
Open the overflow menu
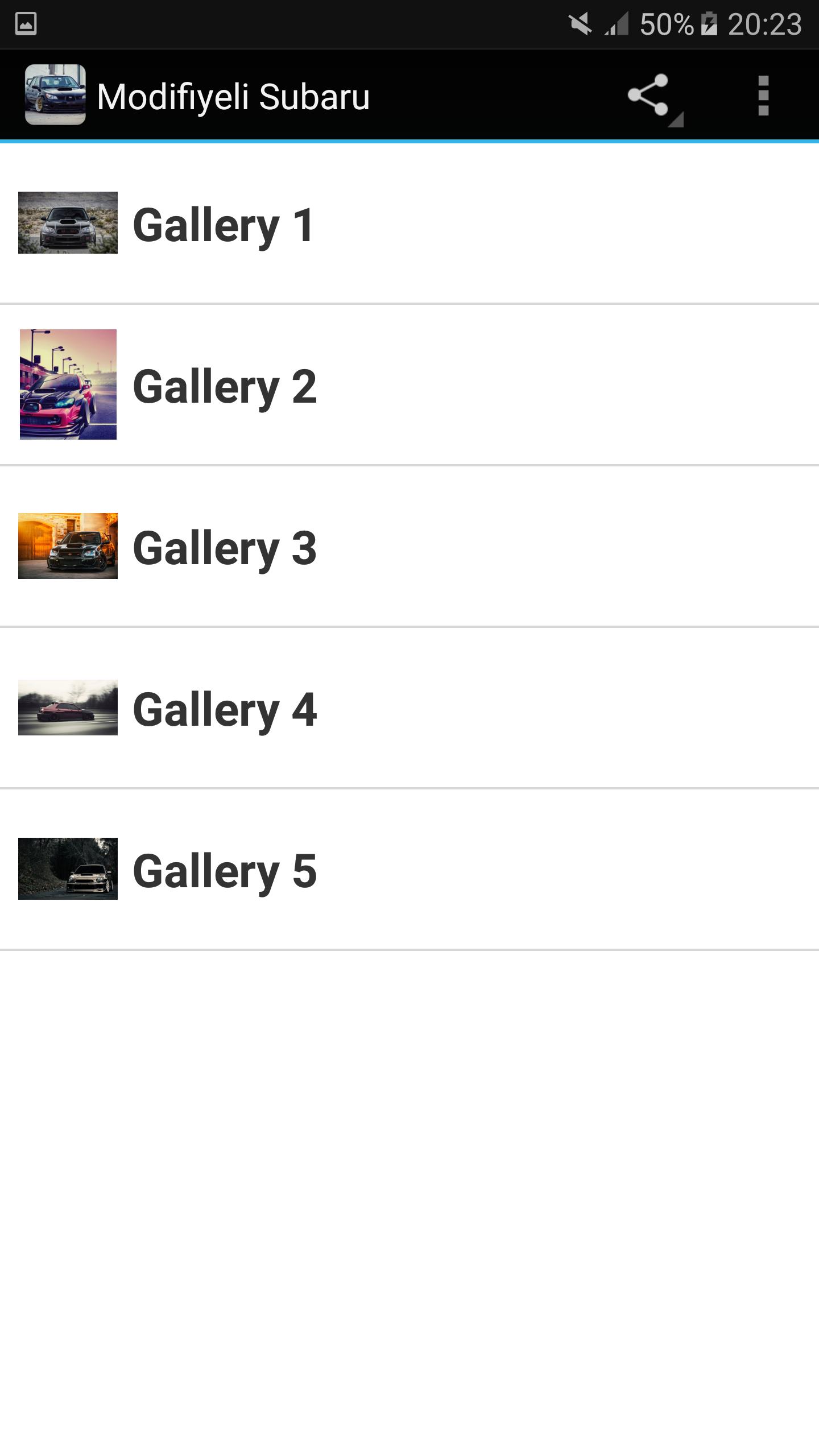coord(763,96)
